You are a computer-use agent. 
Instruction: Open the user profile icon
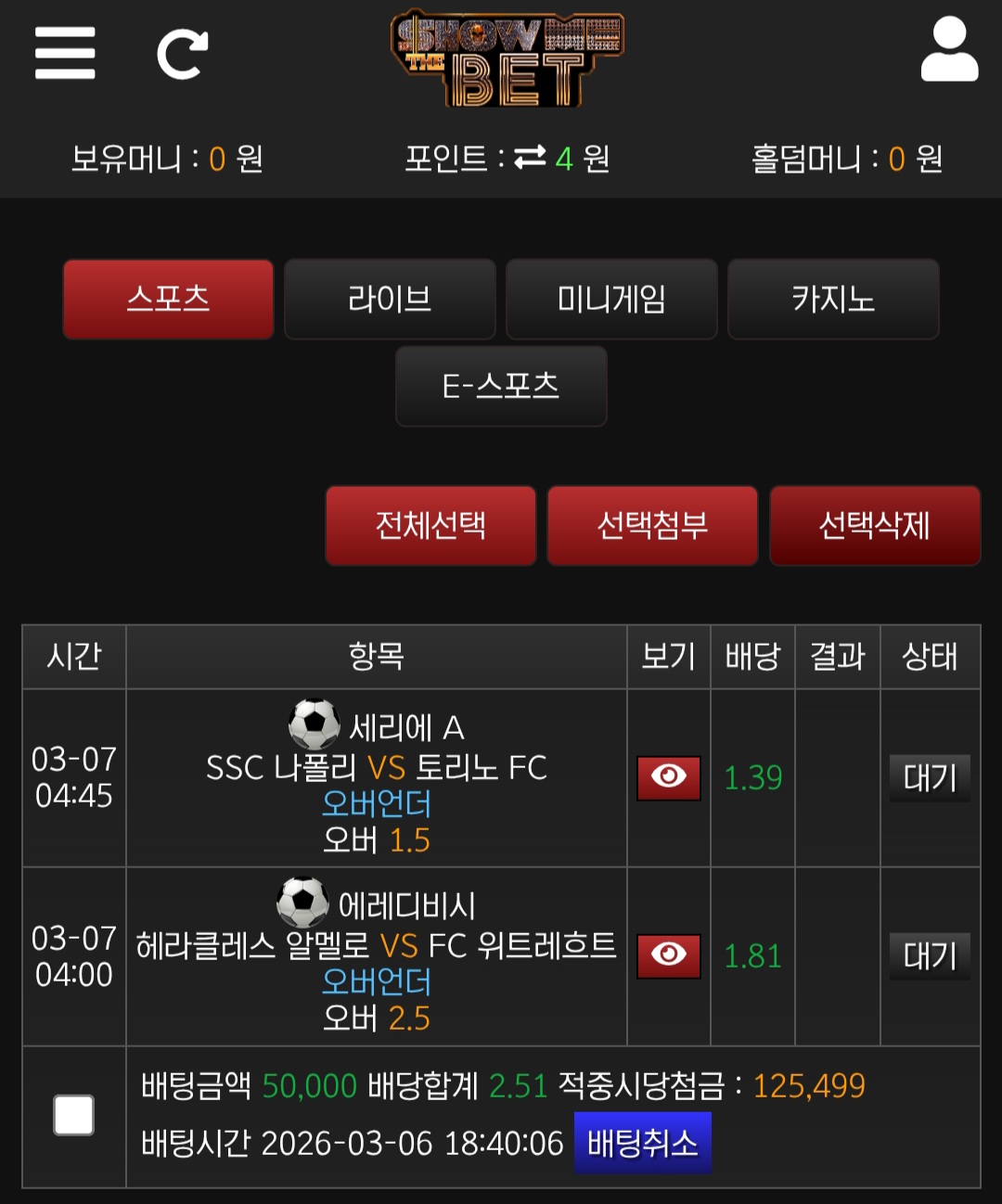pos(949,51)
